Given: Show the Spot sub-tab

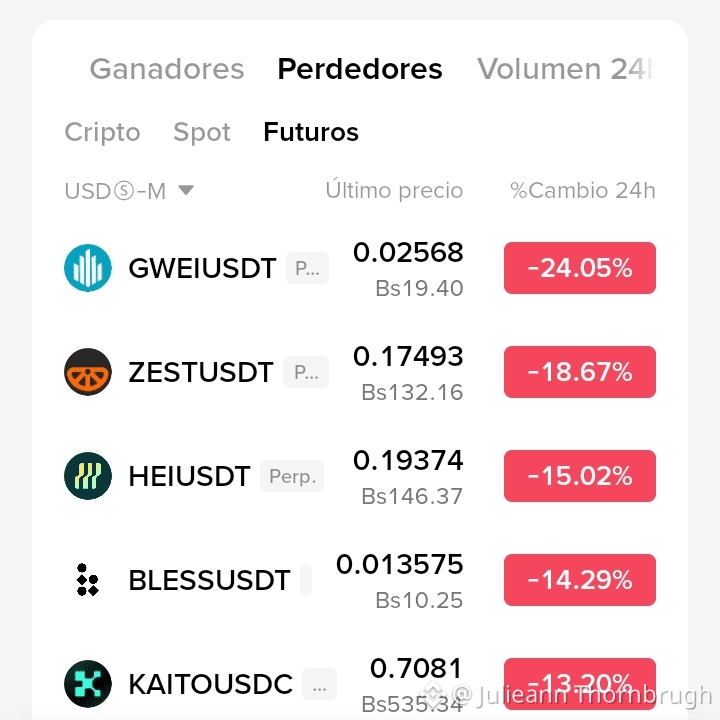Looking at the screenshot, I should (x=202, y=132).
